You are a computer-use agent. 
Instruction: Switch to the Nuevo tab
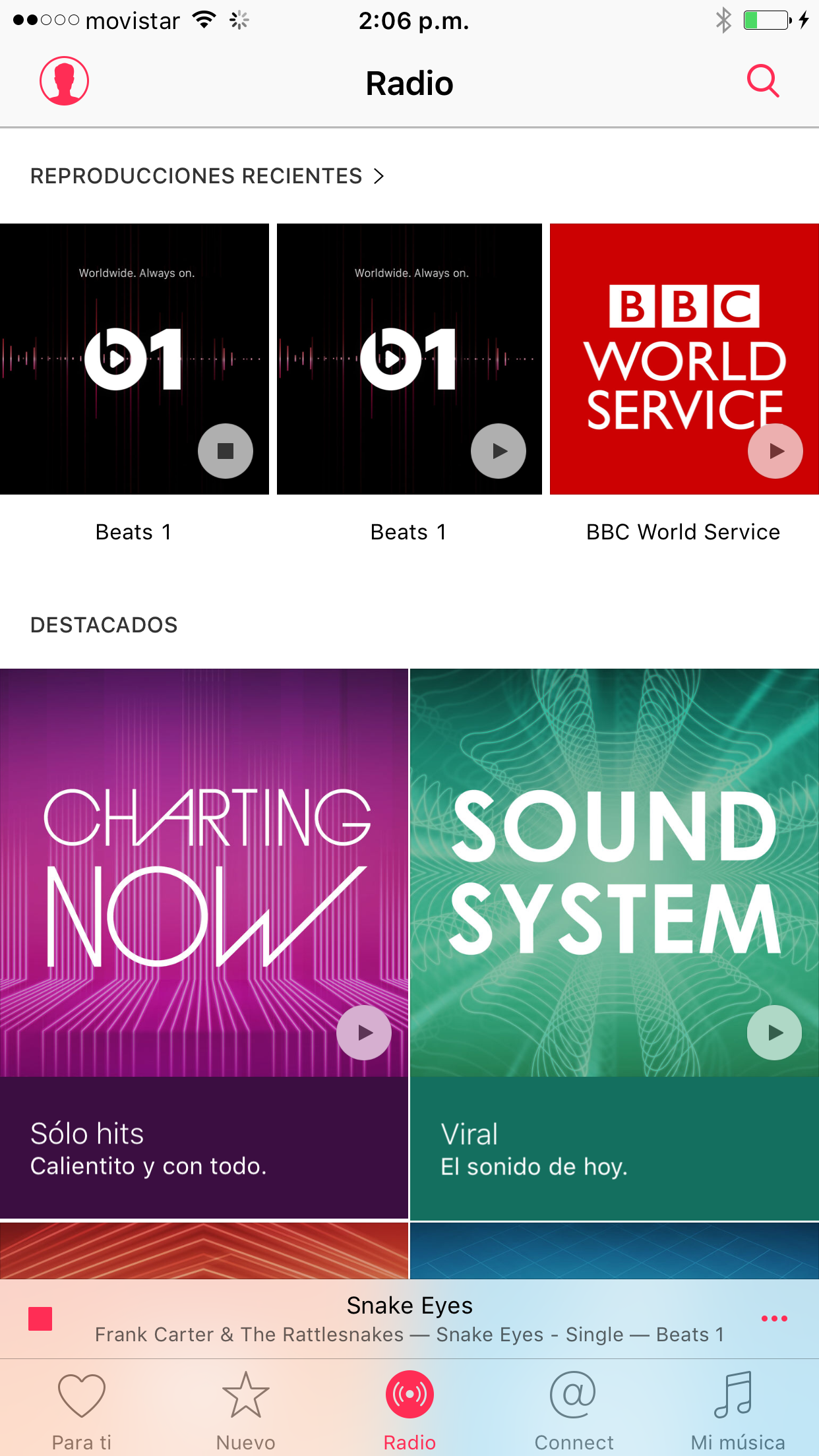245,1411
